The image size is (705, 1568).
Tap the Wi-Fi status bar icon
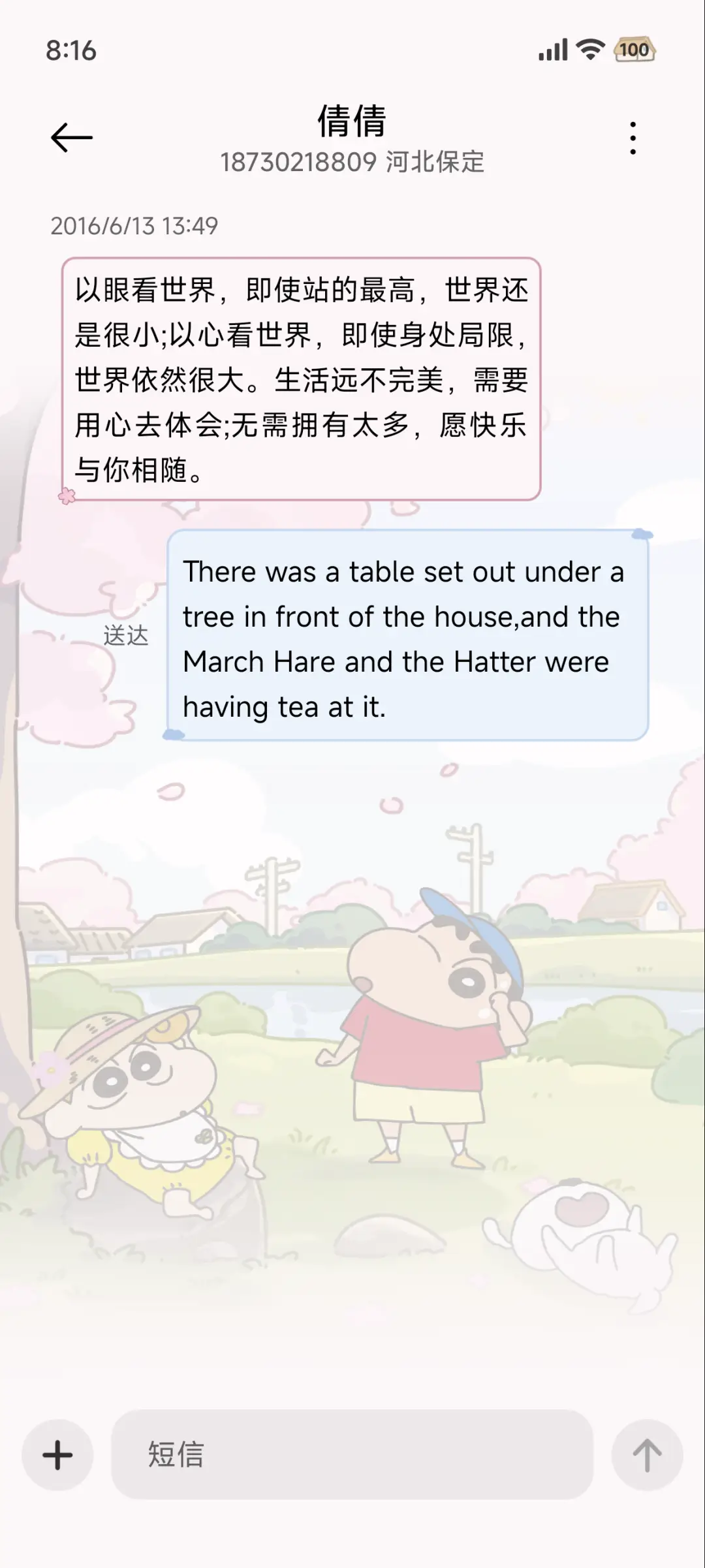[589, 50]
